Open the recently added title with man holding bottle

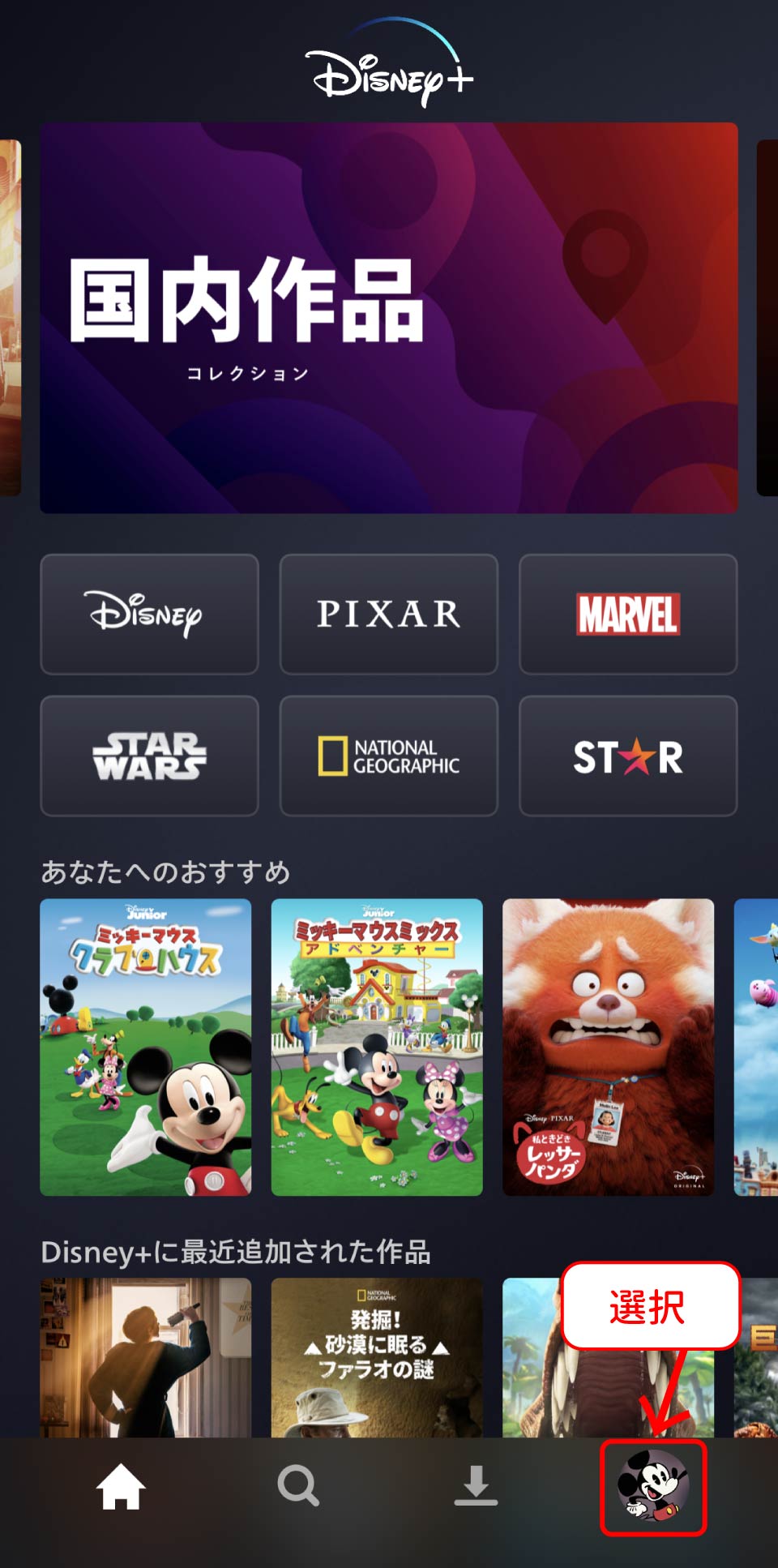tap(146, 1358)
